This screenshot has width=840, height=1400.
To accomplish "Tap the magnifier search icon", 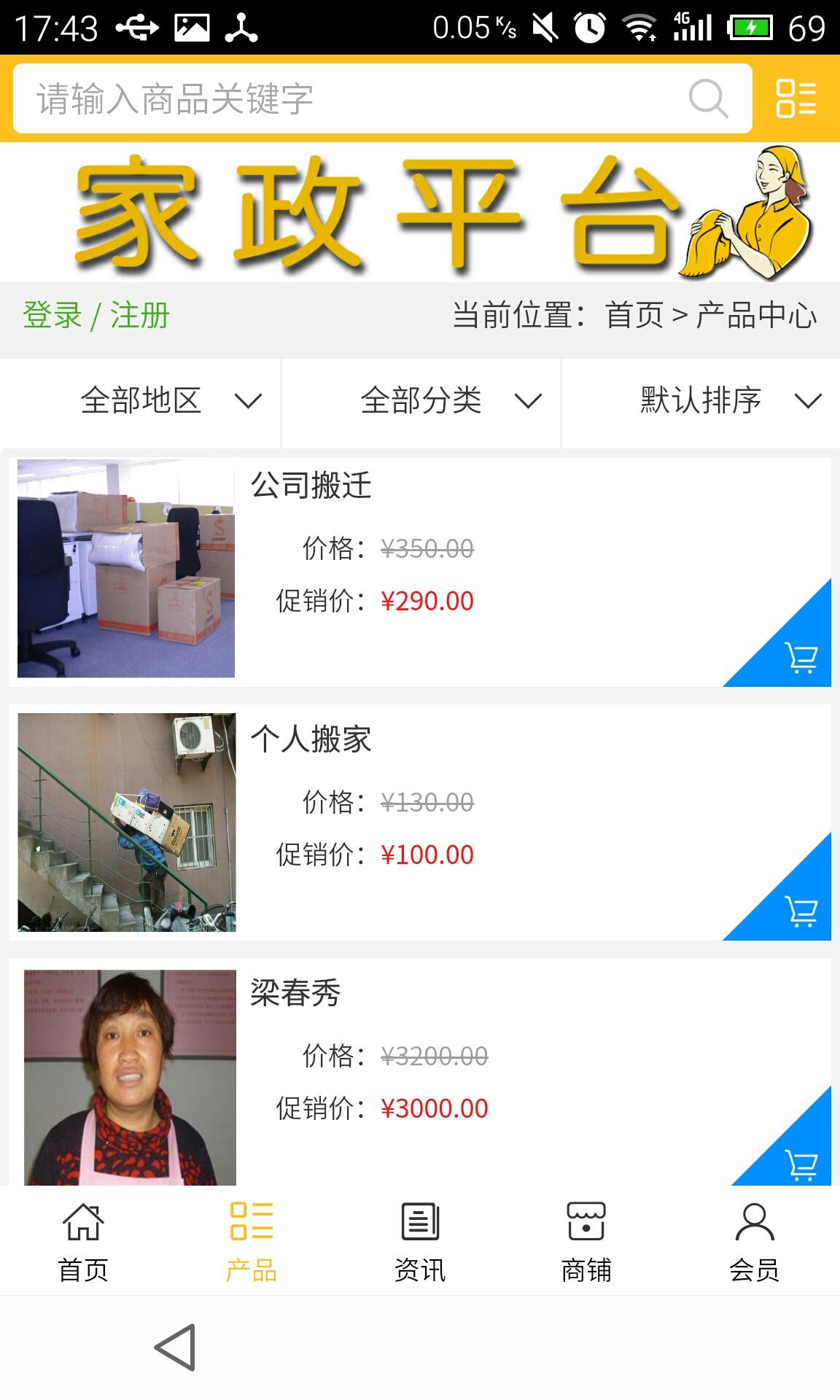I will (x=708, y=98).
